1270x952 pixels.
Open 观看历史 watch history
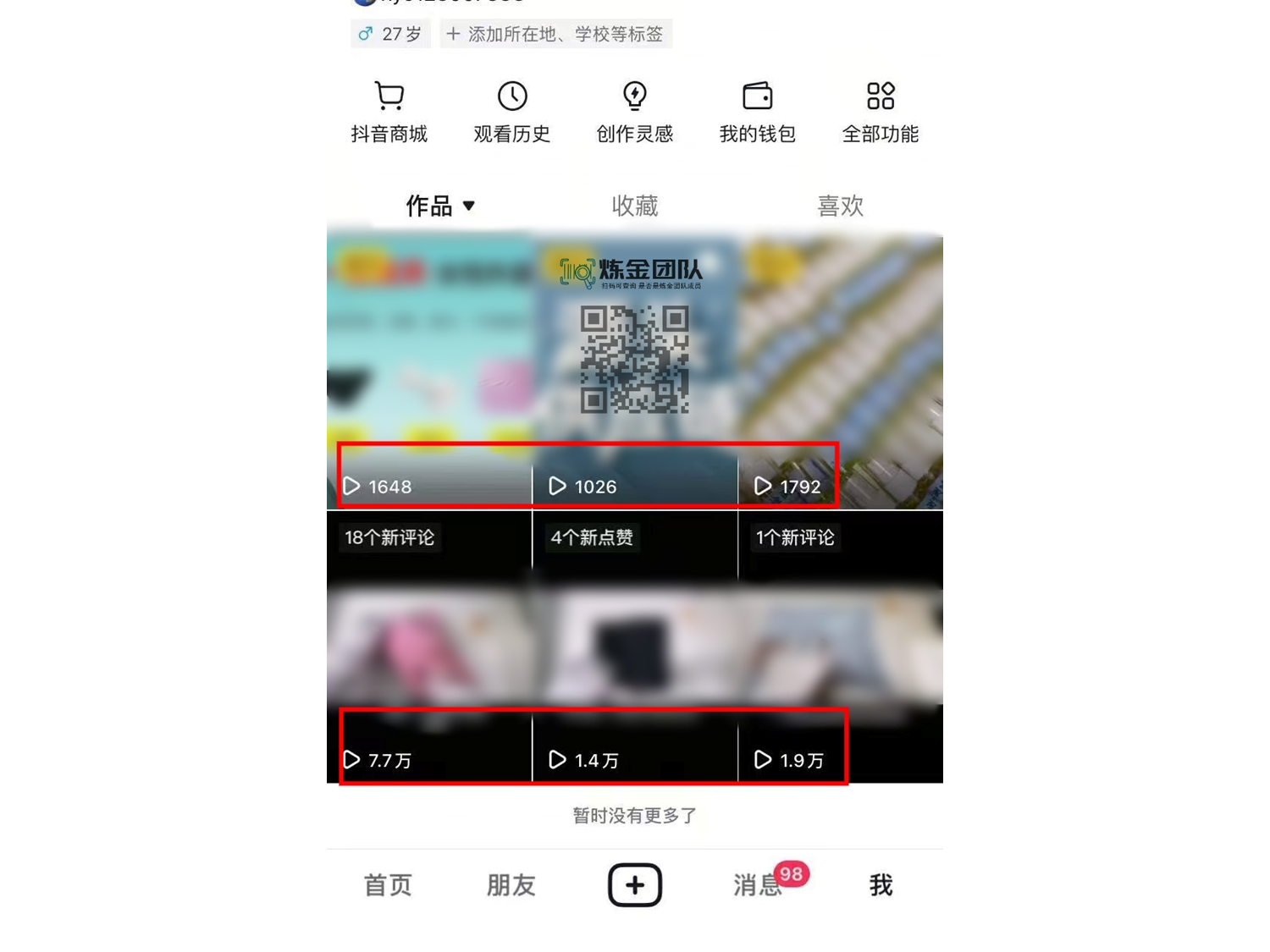[511, 113]
